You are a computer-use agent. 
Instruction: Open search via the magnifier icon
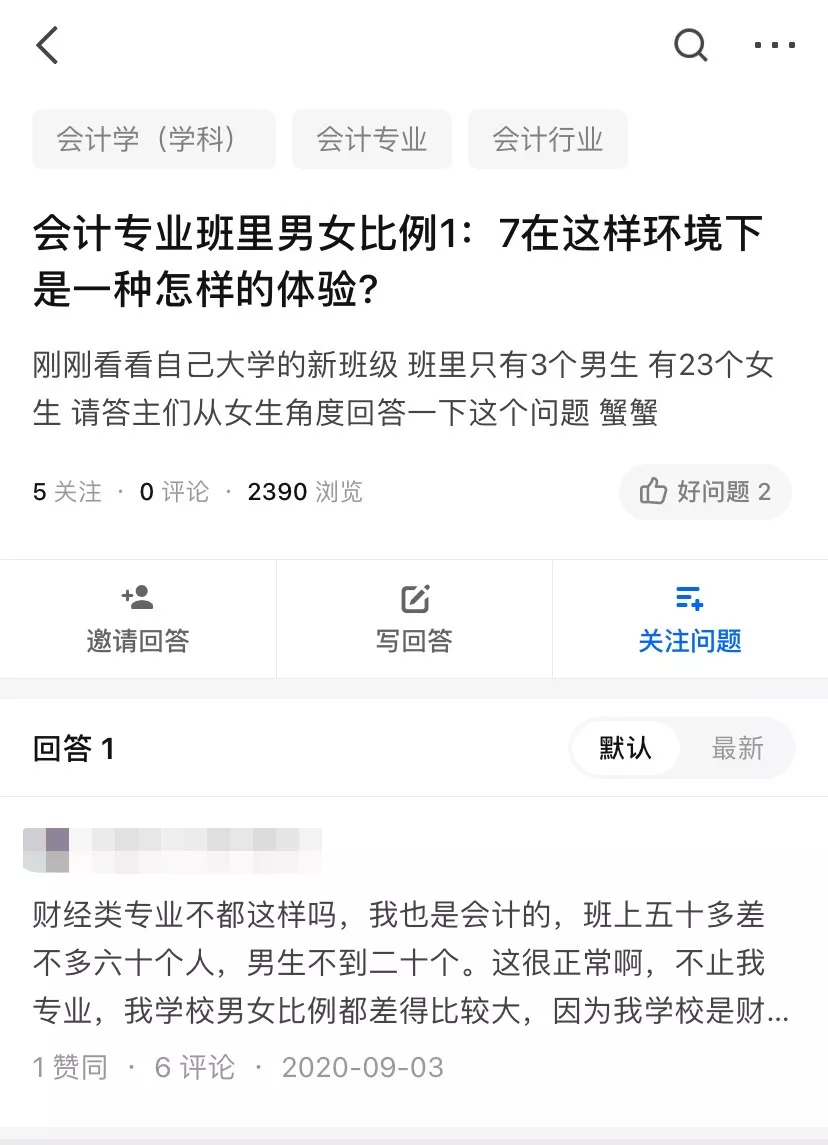tap(691, 45)
